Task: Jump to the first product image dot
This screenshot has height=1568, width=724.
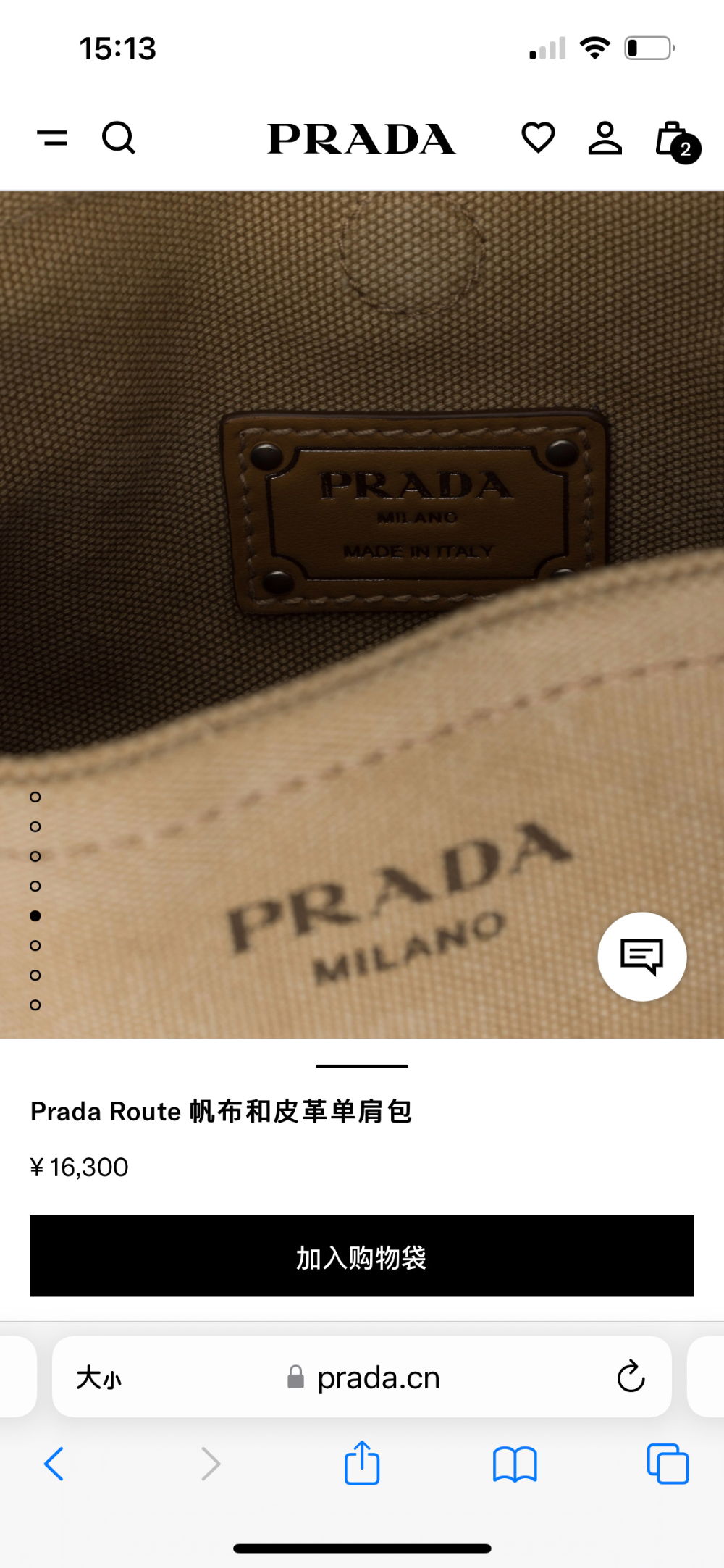Action: click(35, 797)
